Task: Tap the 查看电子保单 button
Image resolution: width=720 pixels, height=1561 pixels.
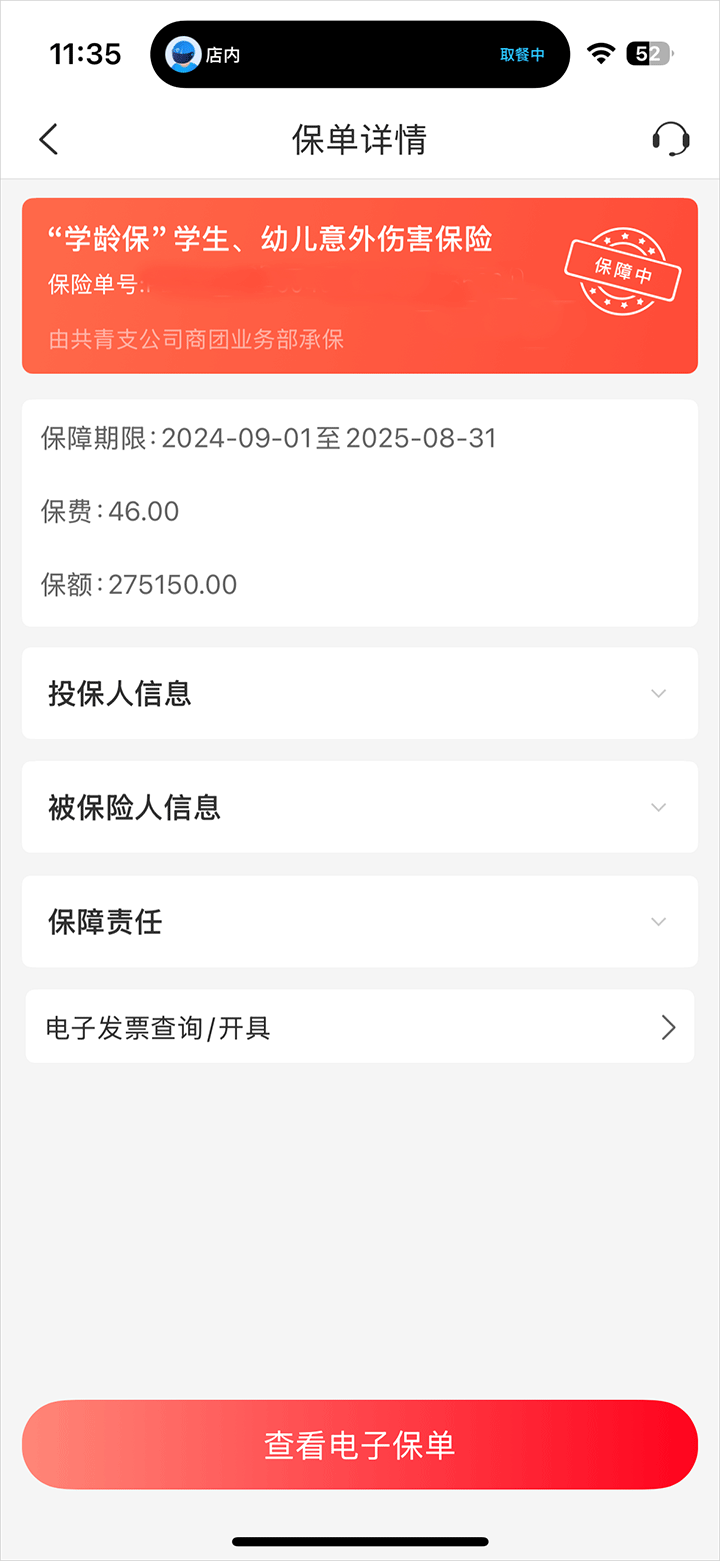Action: [360, 1445]
